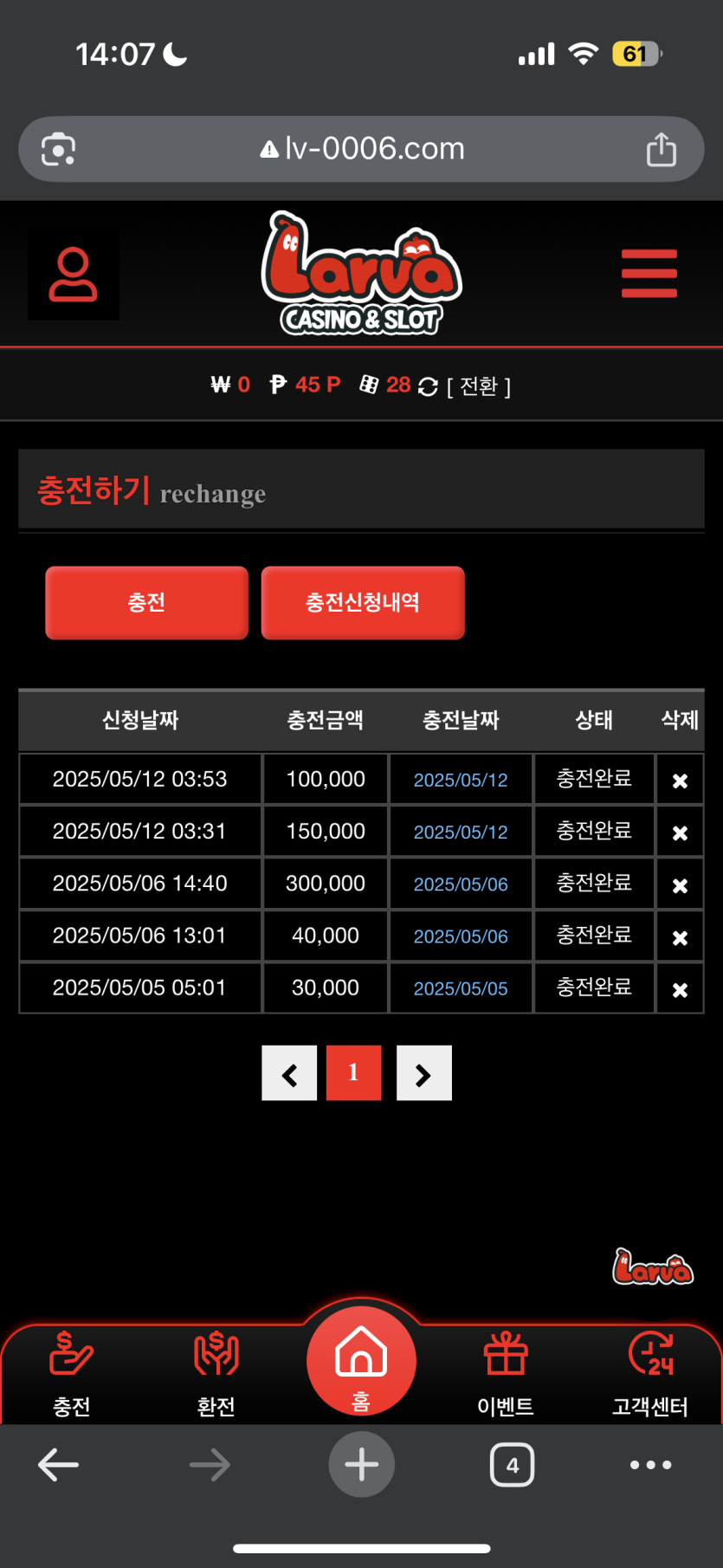Open 충전 in the bottom navigation
The image size is (723, 1568).
click(x=72, y=1373)
